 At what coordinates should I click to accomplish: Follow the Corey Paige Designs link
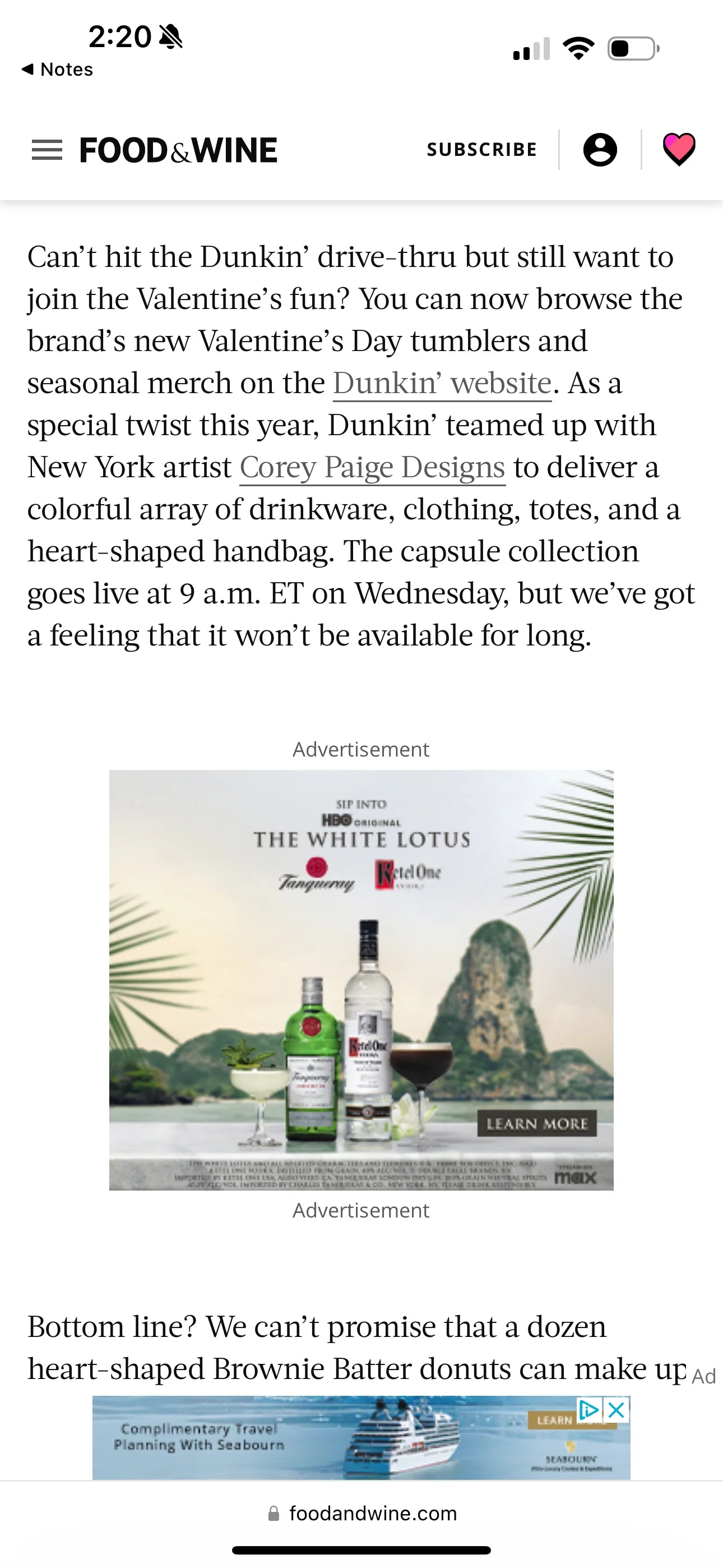373,468
